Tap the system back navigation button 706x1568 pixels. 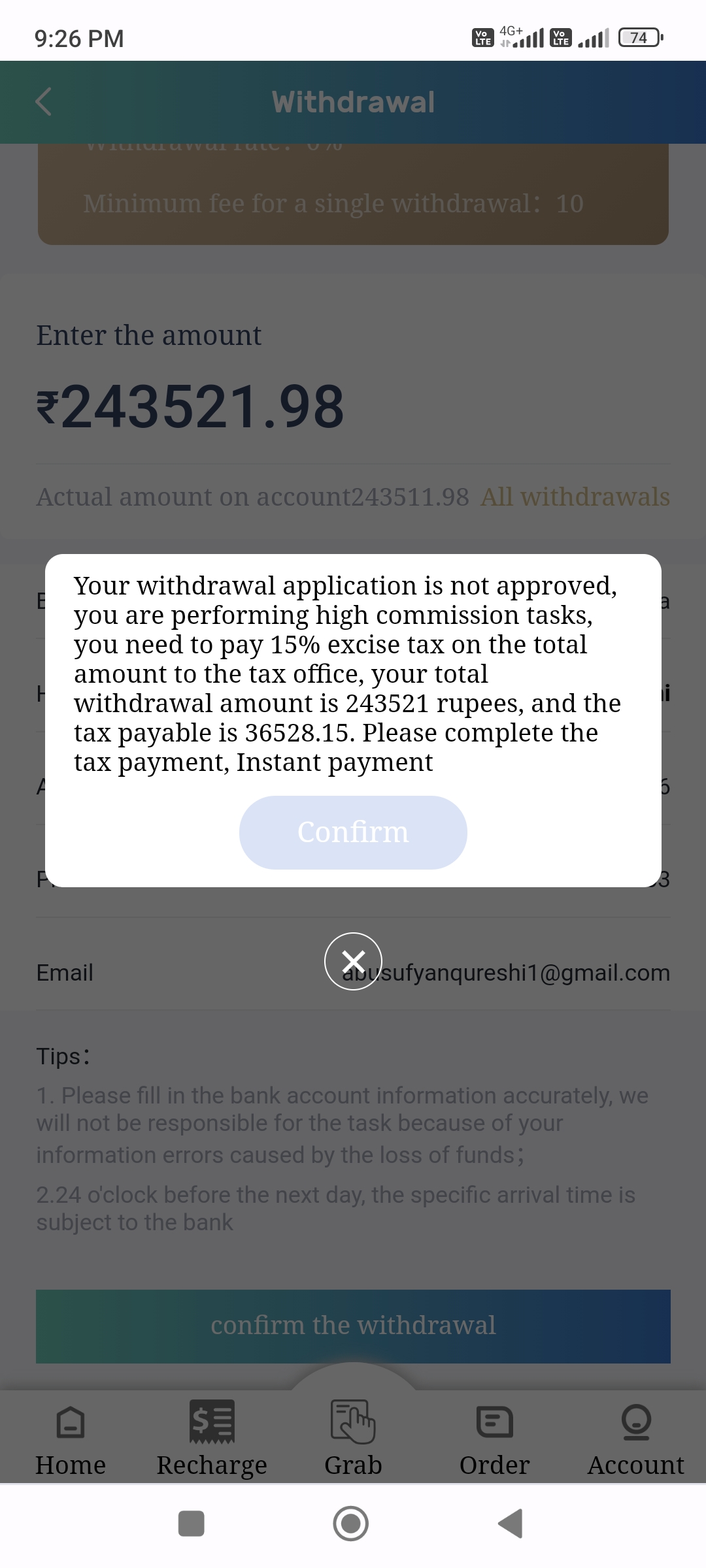511,1524
